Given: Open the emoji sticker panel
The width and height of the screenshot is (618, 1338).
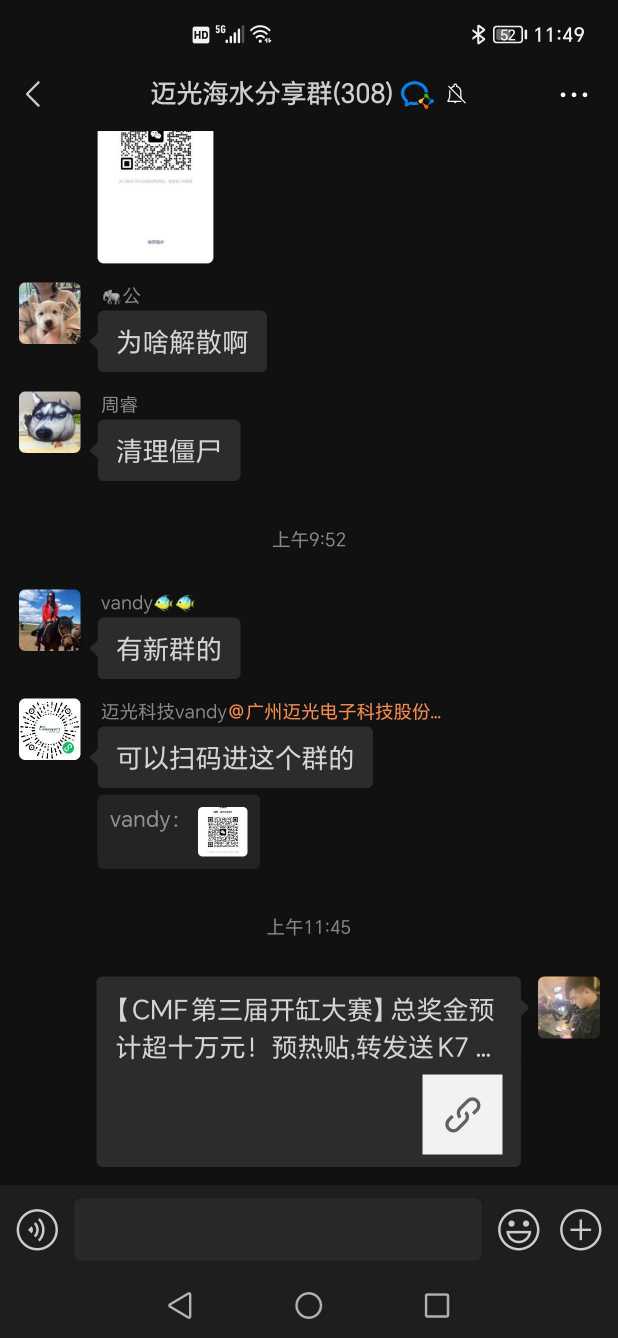Looking at the screenshot, I should 519,1229.
